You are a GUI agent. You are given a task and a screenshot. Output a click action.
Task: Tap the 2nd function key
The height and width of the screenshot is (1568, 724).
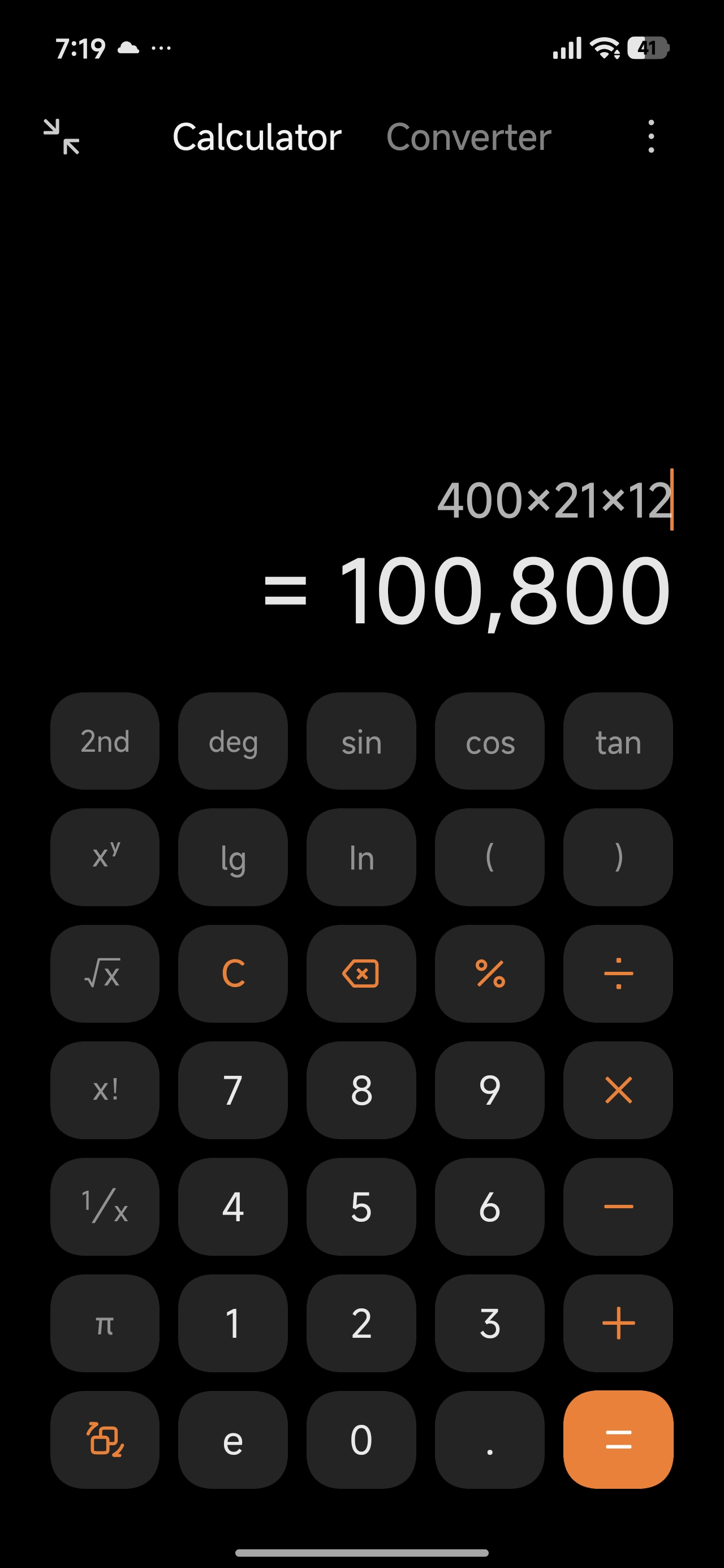(x=105, y=742)
